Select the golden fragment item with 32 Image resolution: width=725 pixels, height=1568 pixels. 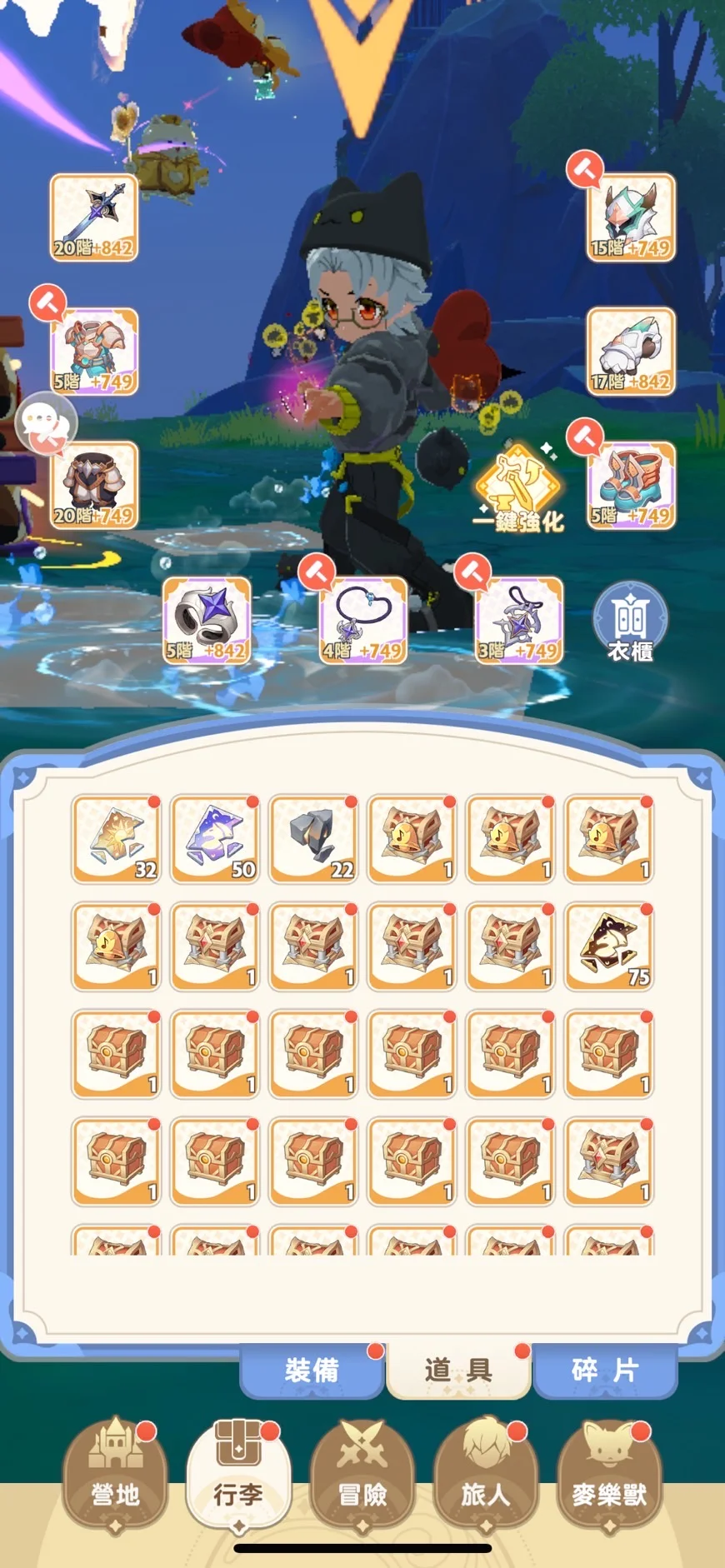click(x=116, y=838)
